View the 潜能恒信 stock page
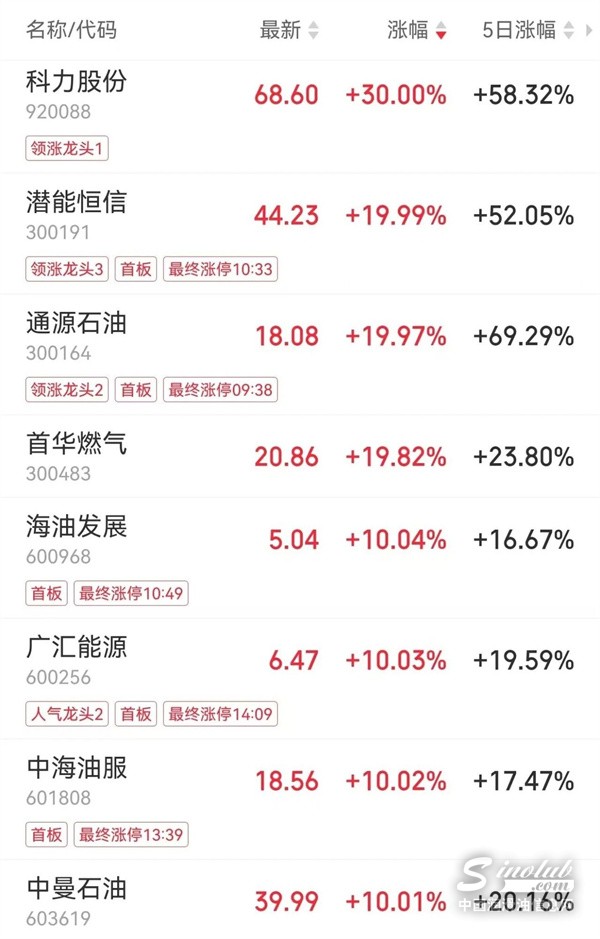 (77, 202)
